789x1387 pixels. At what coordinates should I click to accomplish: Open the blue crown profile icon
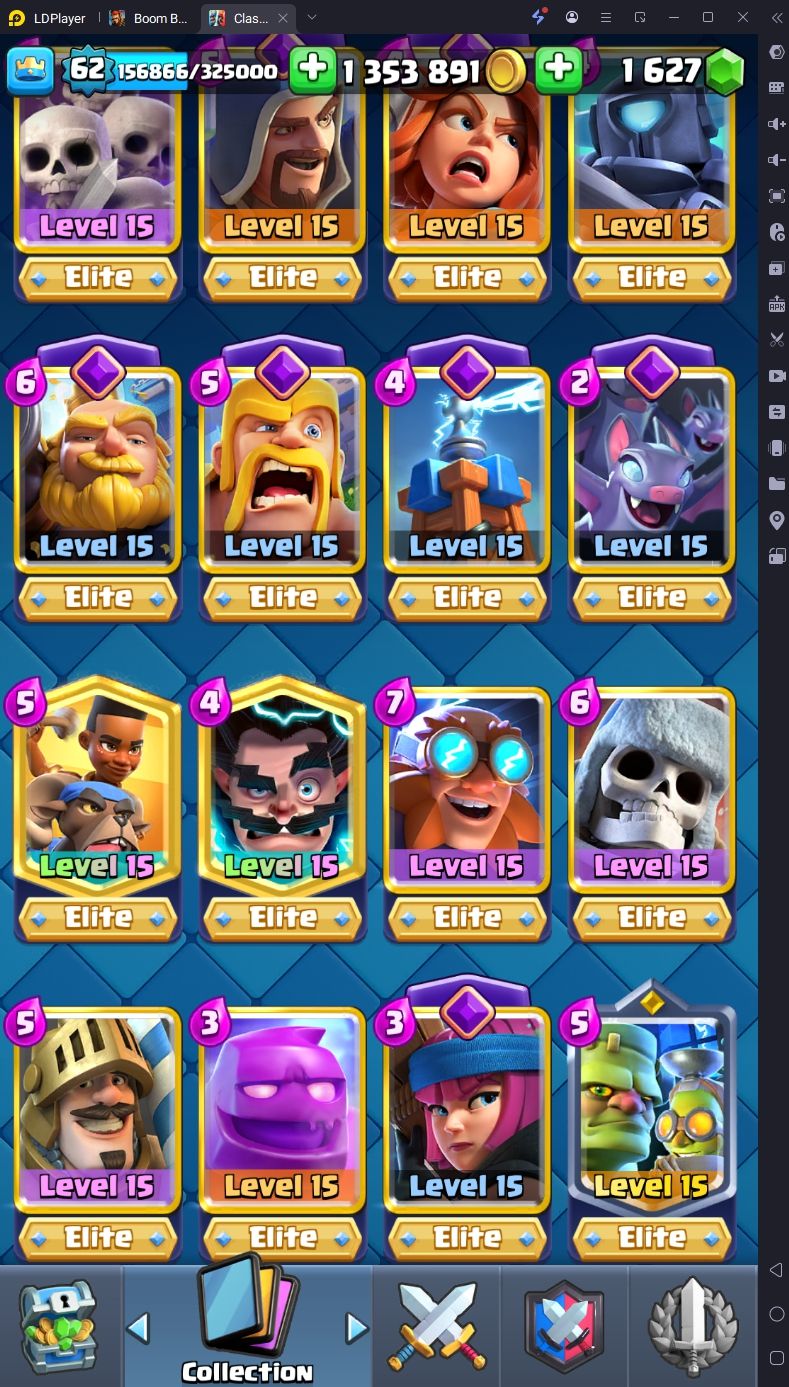[30, 69]
